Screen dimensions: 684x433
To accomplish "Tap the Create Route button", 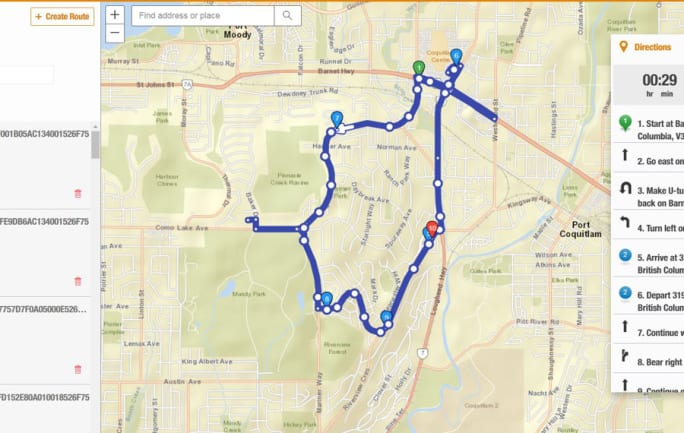I will (x=62, y=16).
